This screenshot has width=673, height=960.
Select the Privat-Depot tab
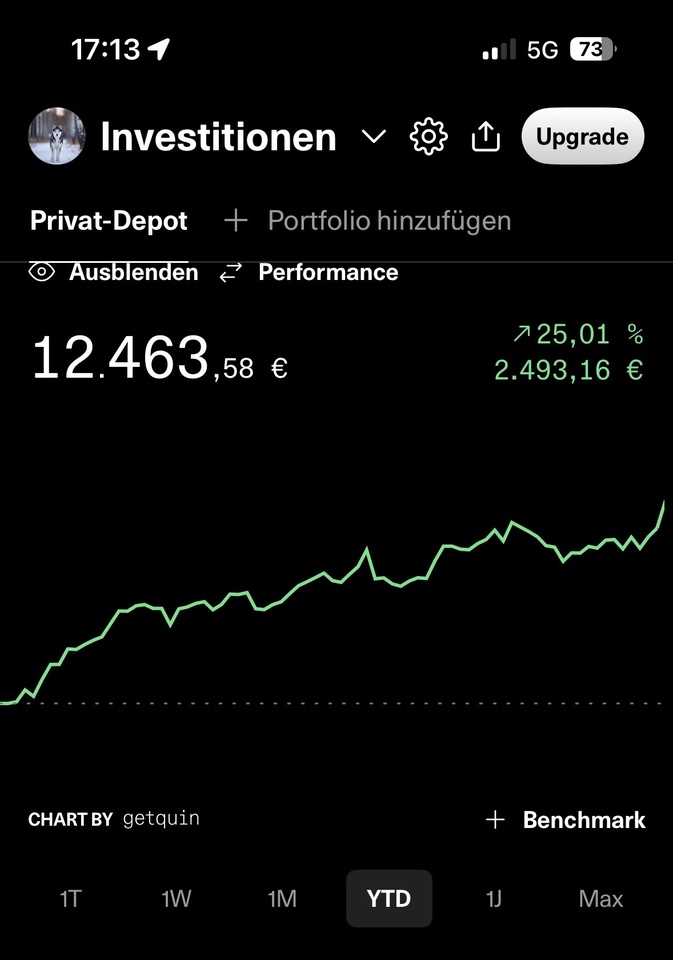109,221
